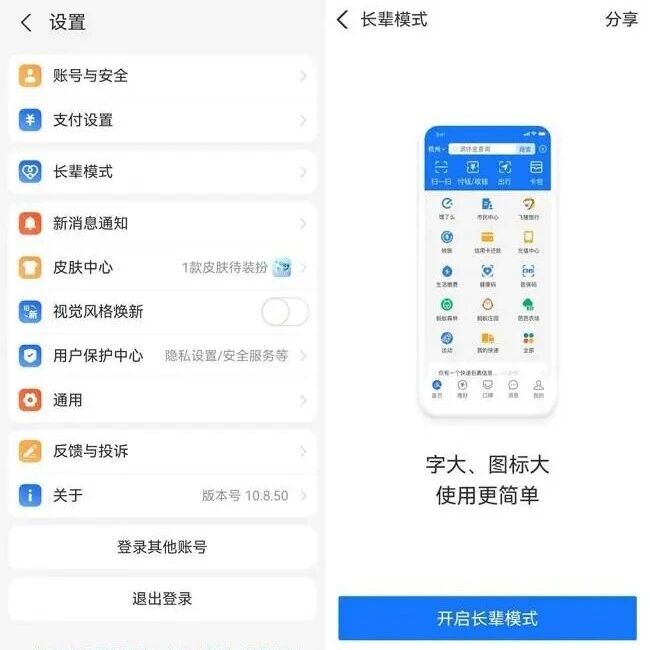Tap 登录其他账号

[x=162, y=547]
